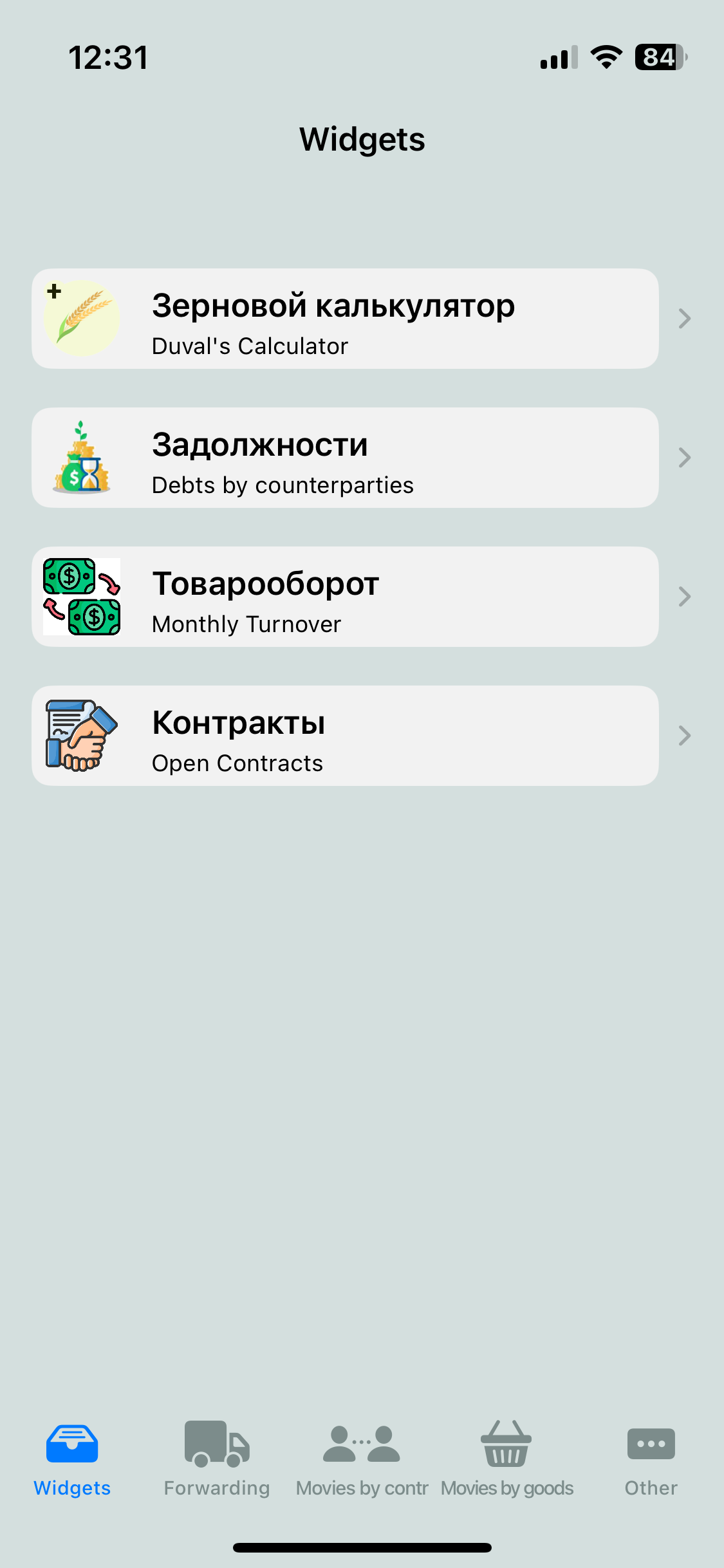This screenshot has width=724, height=1568.
Task: Go to Movies by goods tab
Action: pos(506,1459)
